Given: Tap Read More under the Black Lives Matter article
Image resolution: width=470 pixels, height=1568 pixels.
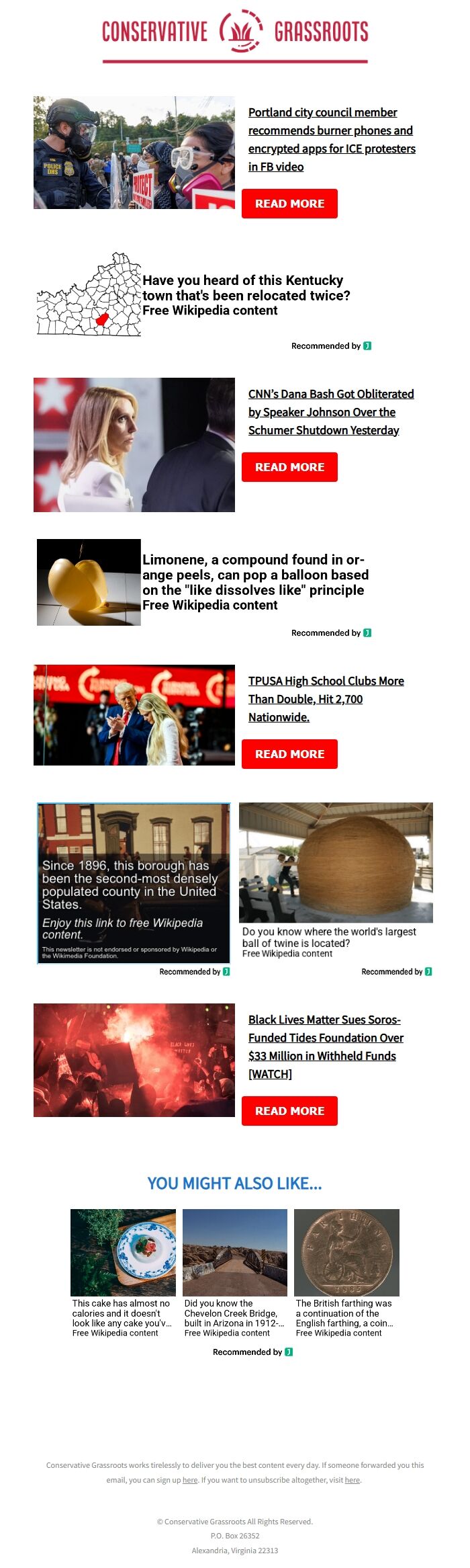Looking at the screenshot, I should click(x=289, y=1111).
